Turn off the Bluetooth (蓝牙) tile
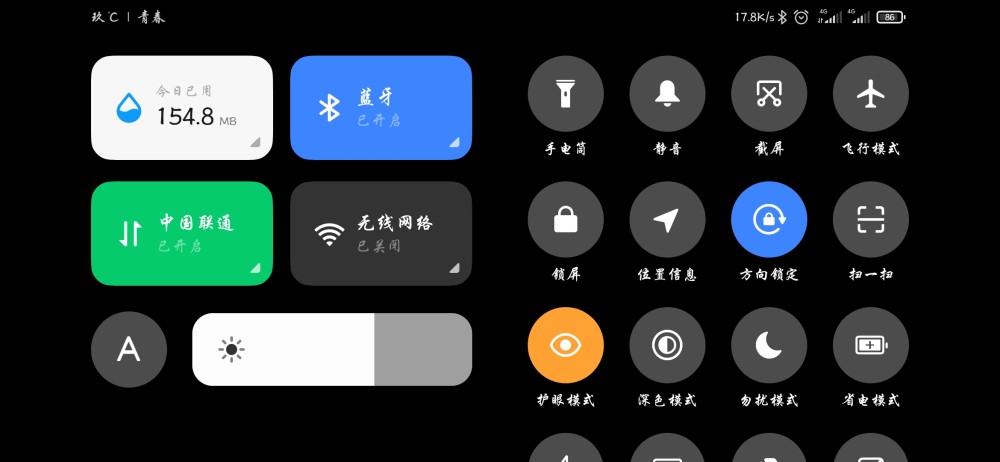This screenshot has height=462, width=1000. (x=381, y=108)
